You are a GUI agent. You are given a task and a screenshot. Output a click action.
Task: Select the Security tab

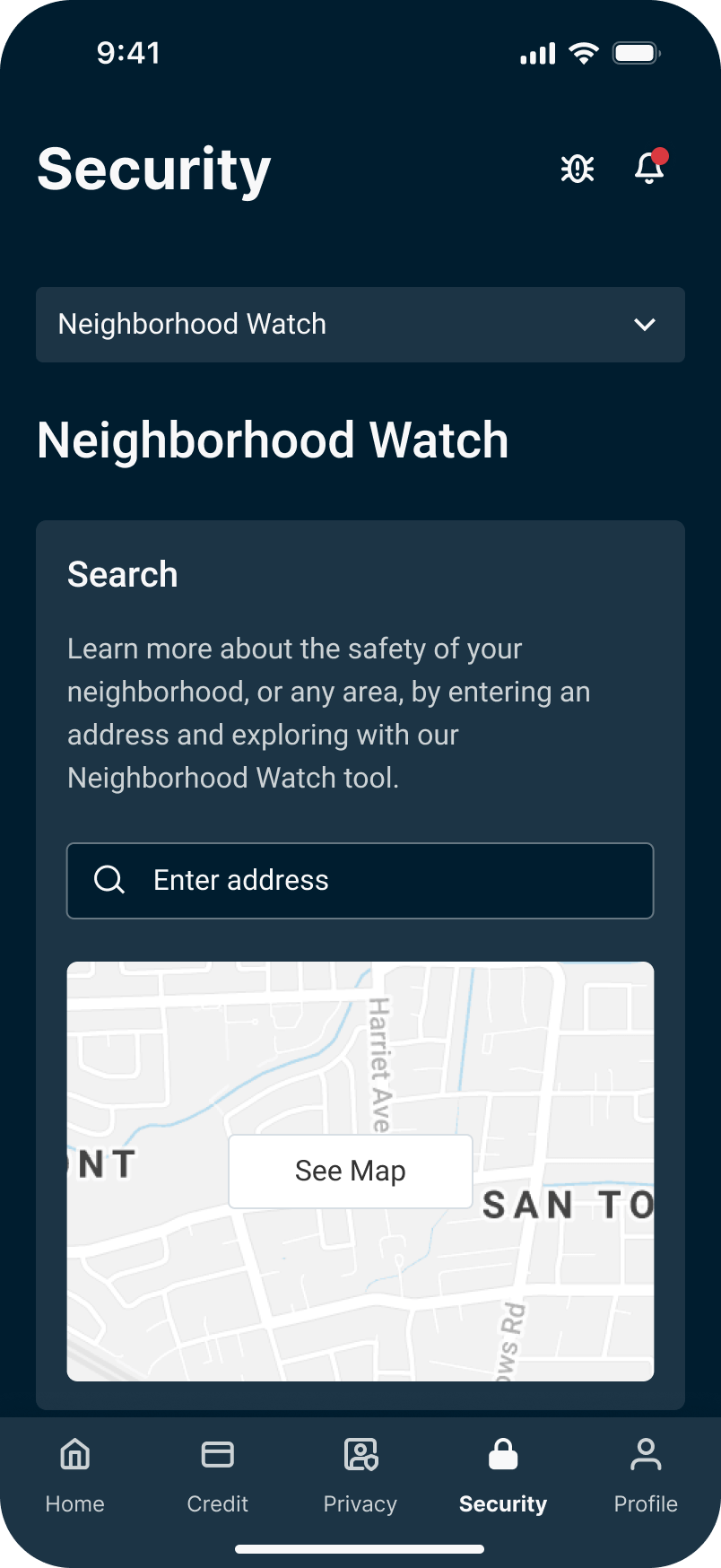tap(503, 1474)
